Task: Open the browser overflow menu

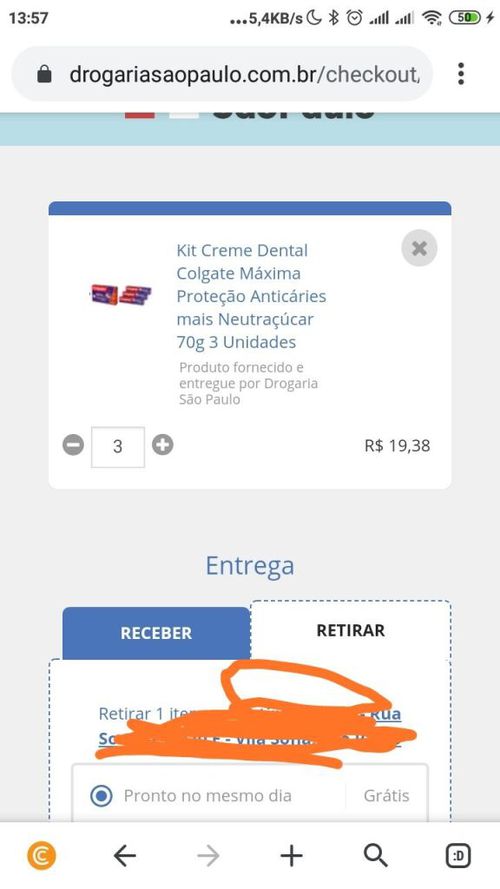Action: [461, 74]
